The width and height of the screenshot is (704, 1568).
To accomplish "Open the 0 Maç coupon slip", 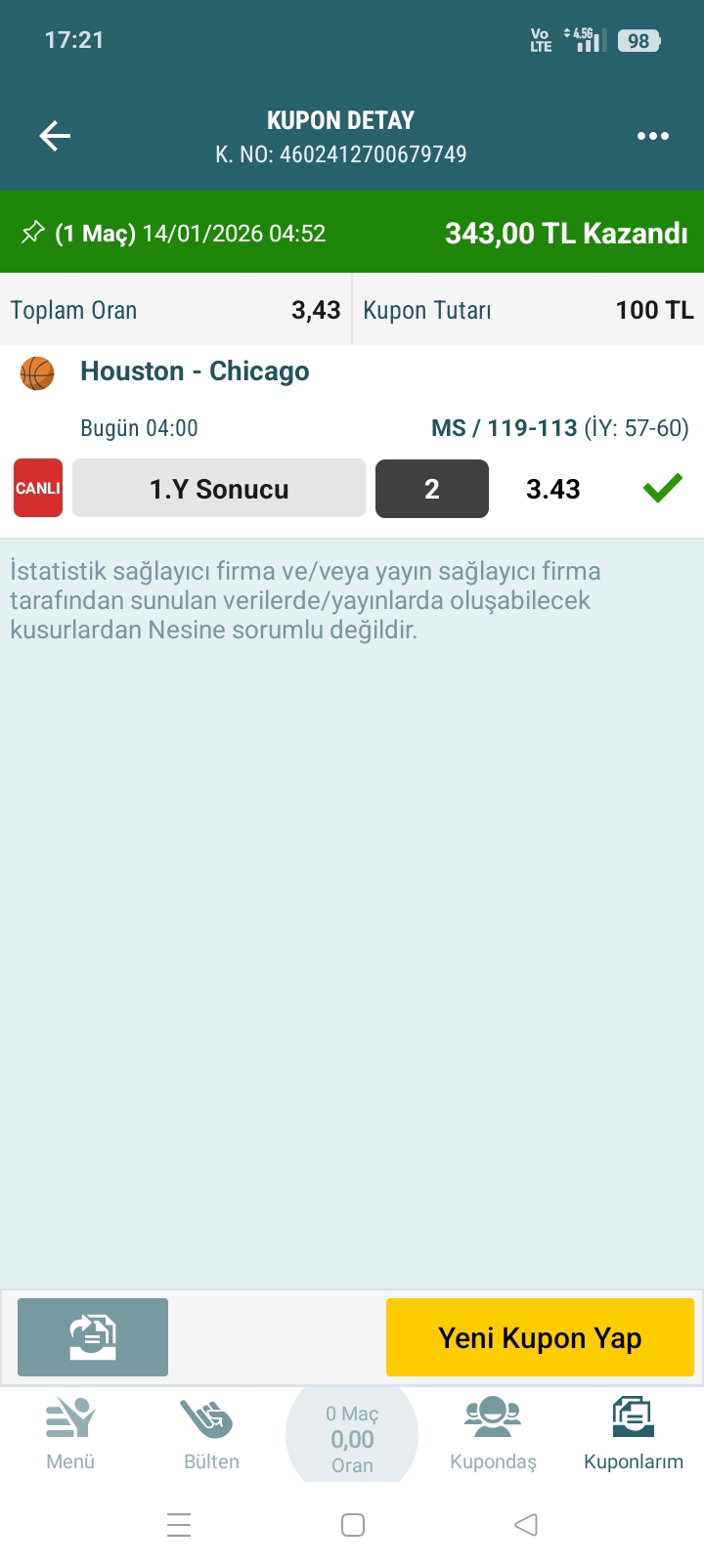I will click(x=352, y=1438).
